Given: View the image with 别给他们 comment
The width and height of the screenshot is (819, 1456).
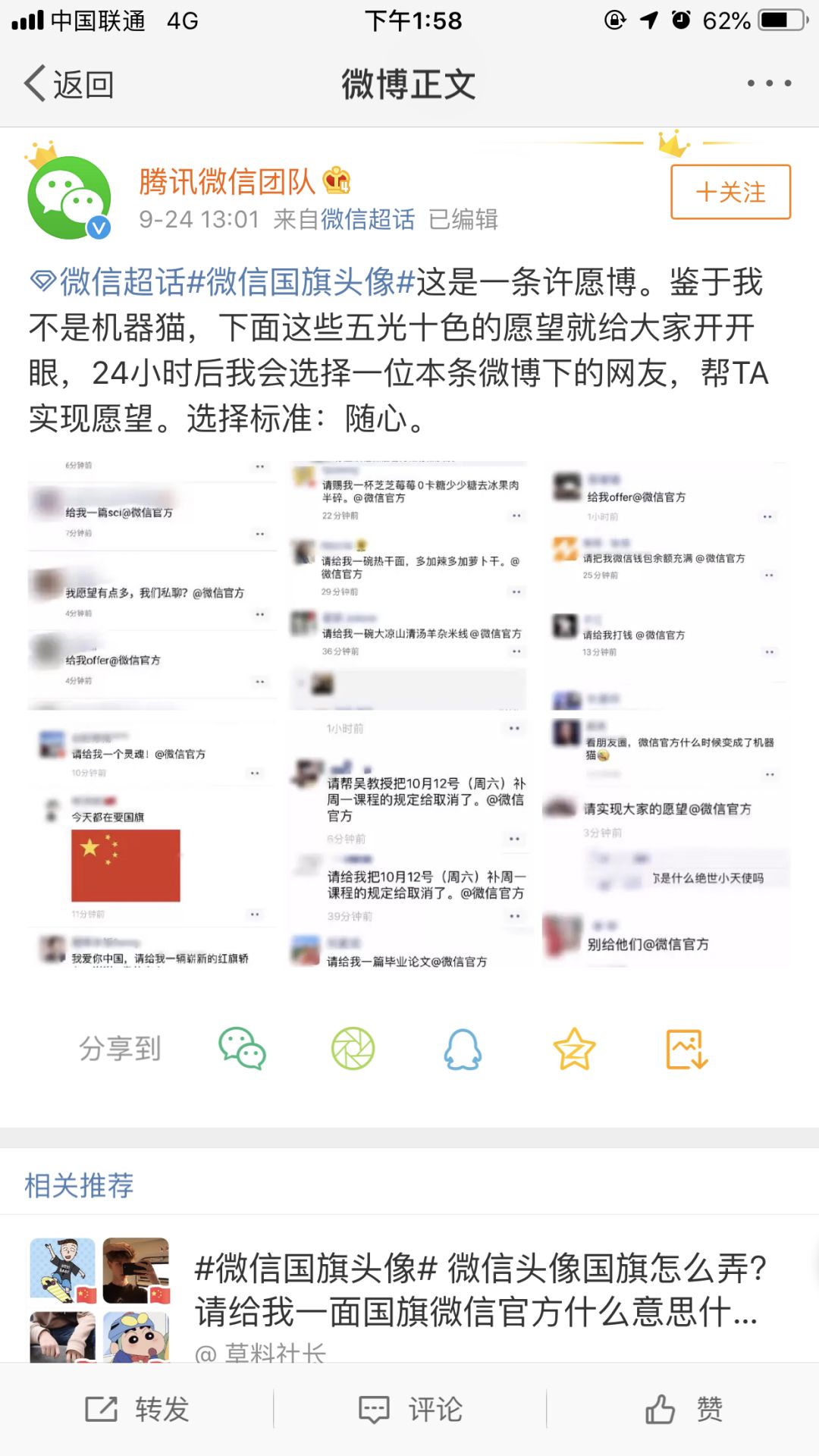Looking at the screenshot, I should pos(666,842).
